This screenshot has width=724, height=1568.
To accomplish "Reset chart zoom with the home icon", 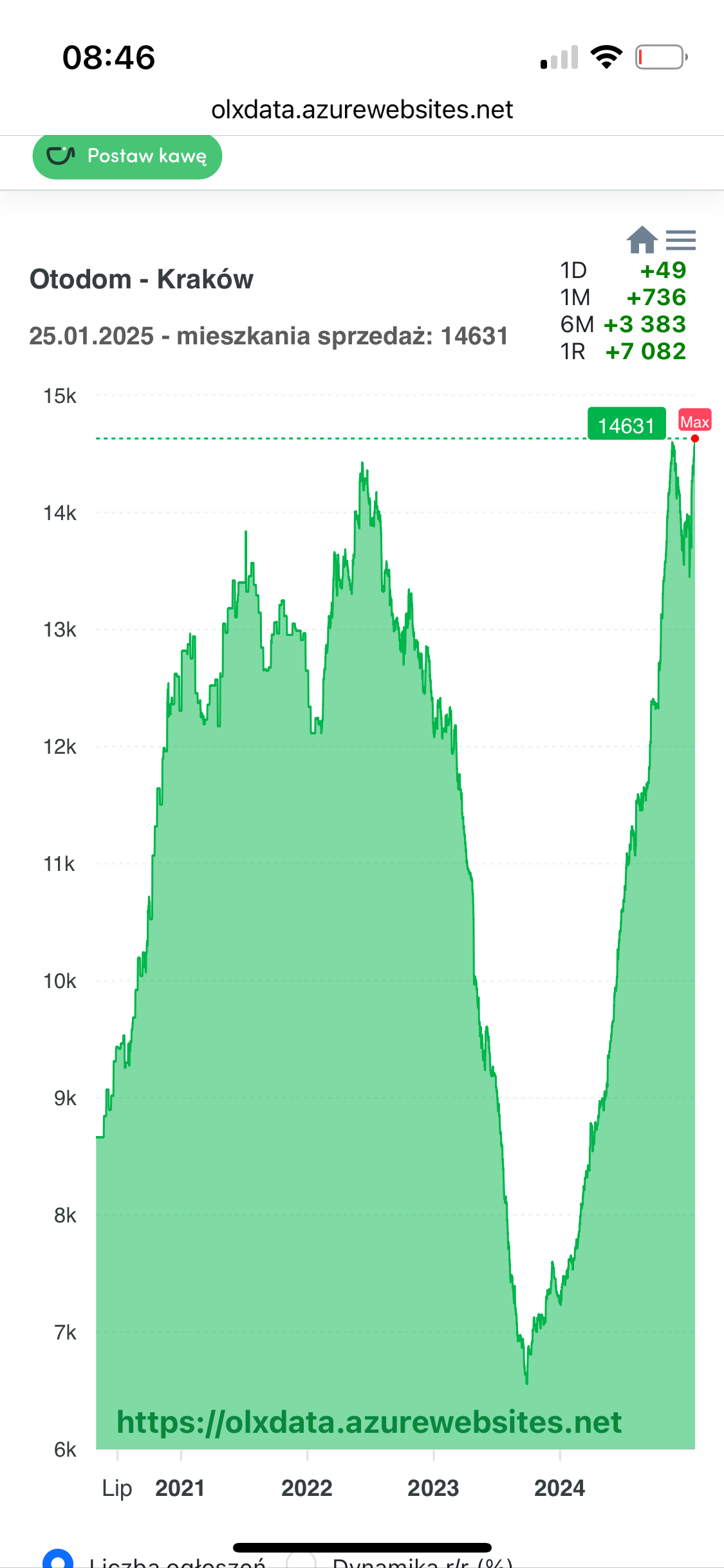I will coord(642,240).
